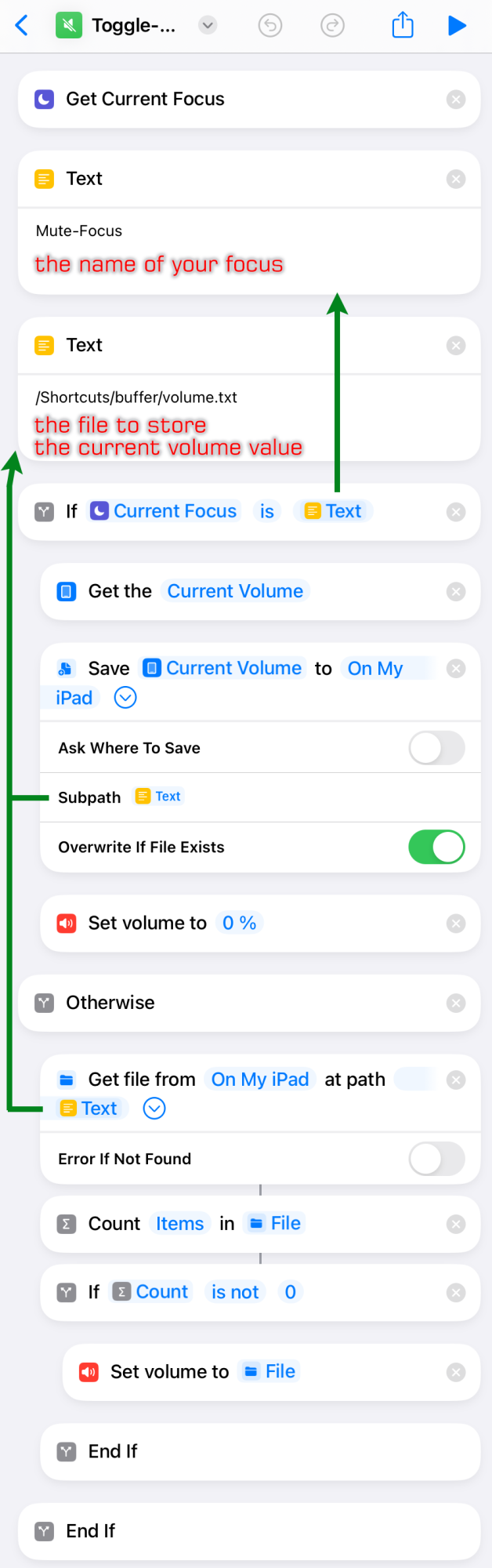Viewport: 492px width, 1568px height.
Task: Change the 0 % volume value
Action: (239, 924)
